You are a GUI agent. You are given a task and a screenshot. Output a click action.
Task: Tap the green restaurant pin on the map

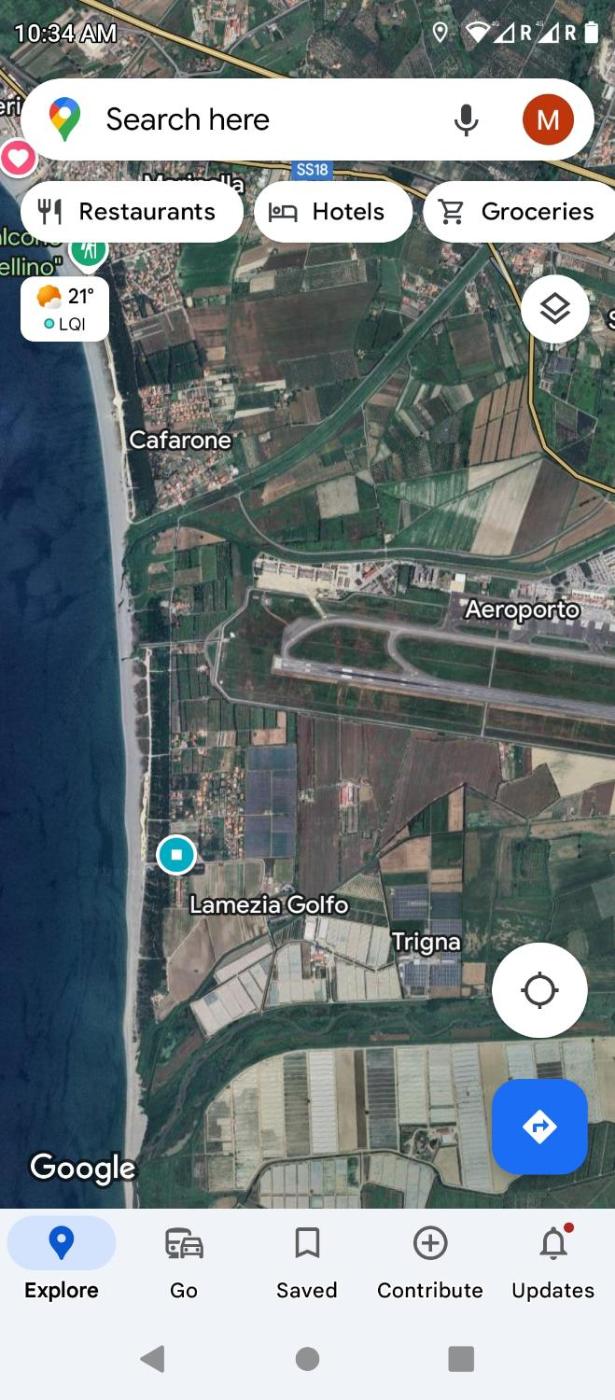(89, 250)
